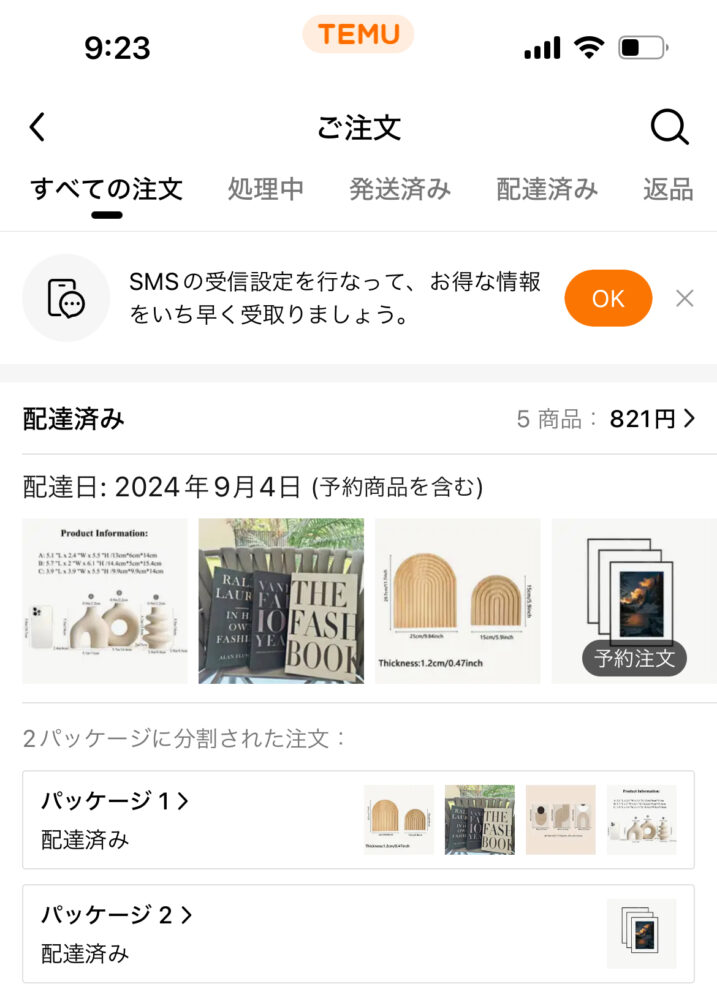This screenshot has height=1000, width=717.
Task: Go back from the orders page
Action: coord(37,127)
